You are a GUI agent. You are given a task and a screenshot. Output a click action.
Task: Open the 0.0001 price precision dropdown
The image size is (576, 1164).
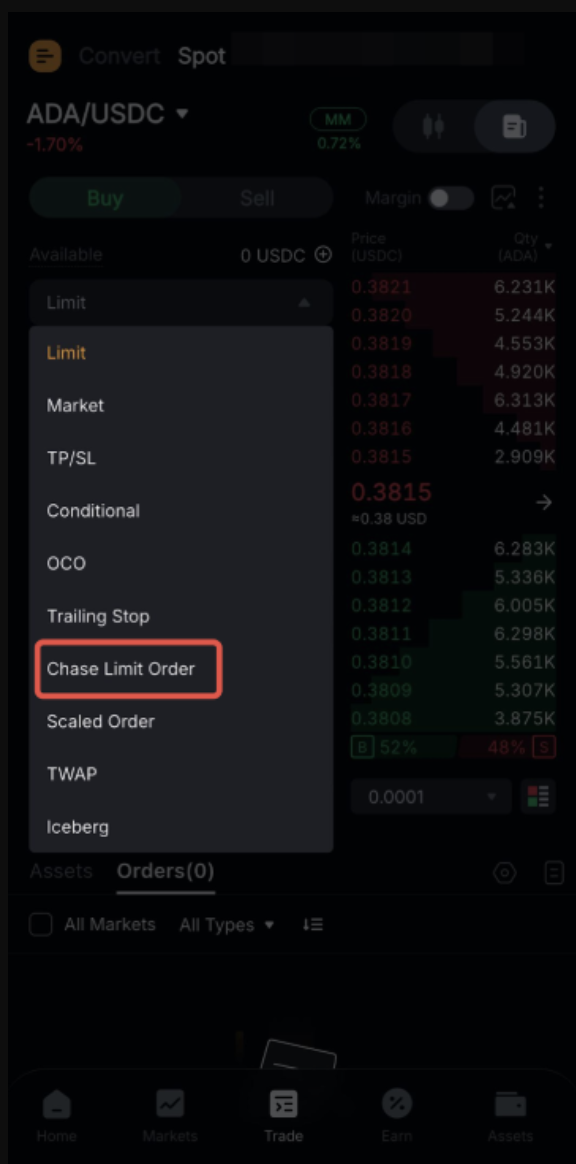click(431, 797)
